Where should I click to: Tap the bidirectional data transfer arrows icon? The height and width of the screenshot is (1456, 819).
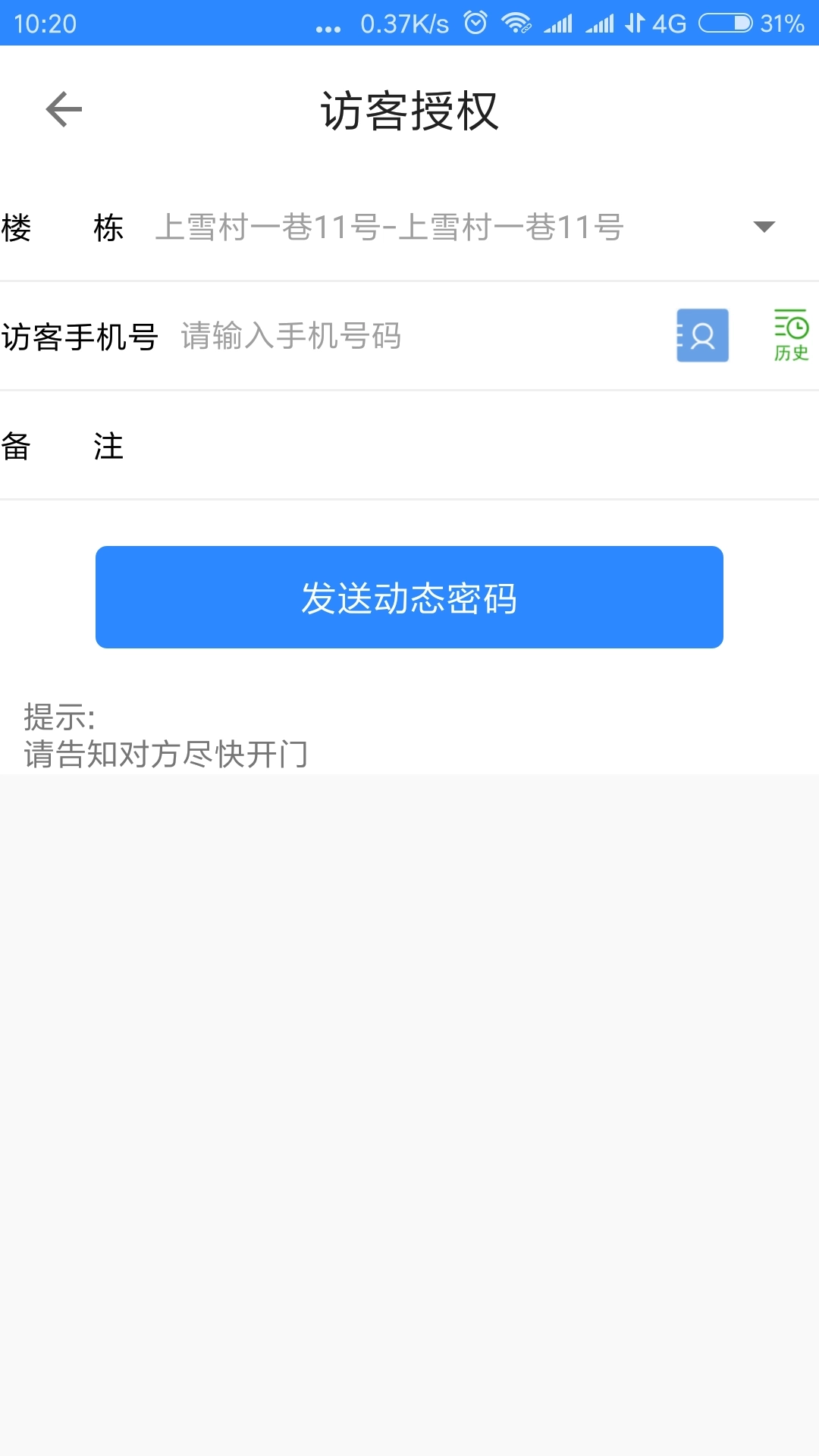(635, 23)
